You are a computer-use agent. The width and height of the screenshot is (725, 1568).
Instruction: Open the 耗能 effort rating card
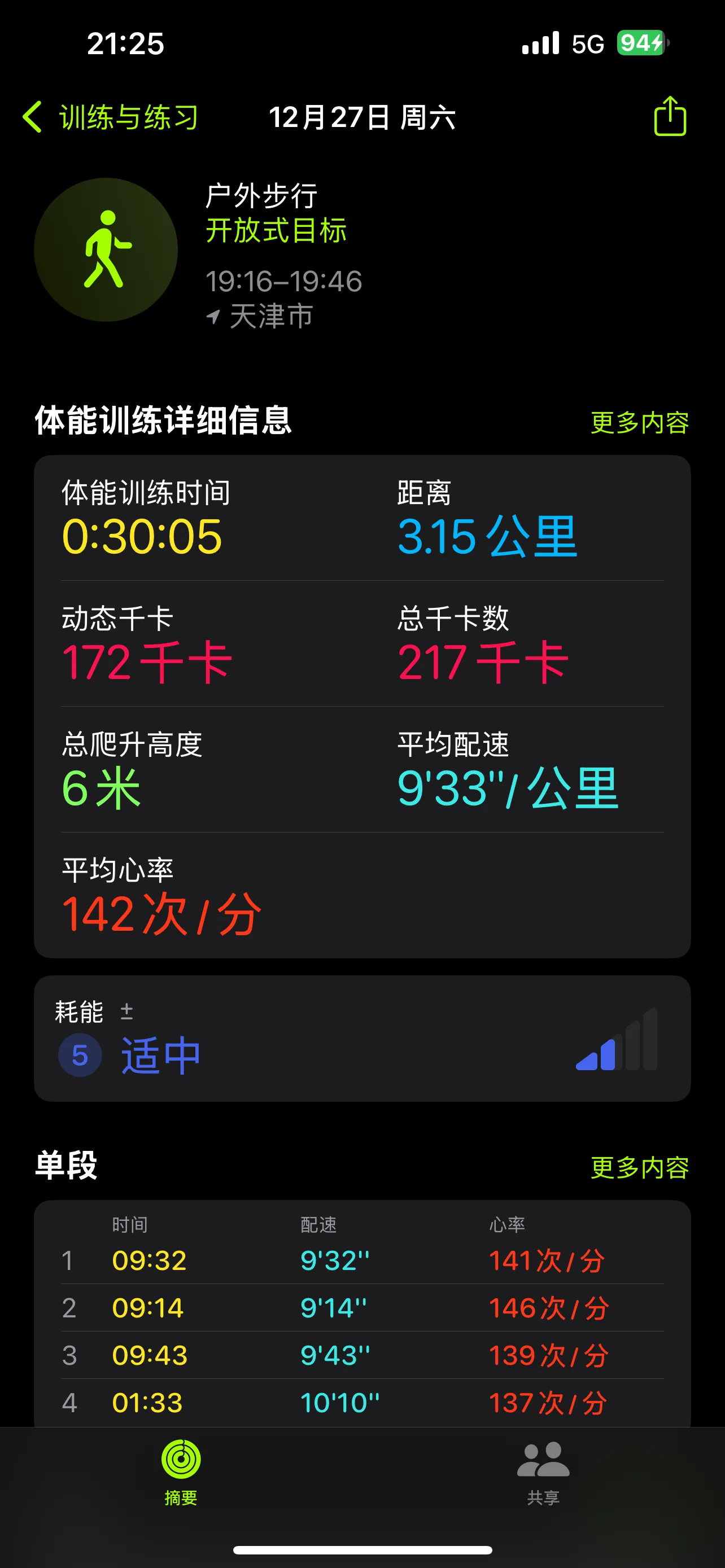click(362, 1039)
